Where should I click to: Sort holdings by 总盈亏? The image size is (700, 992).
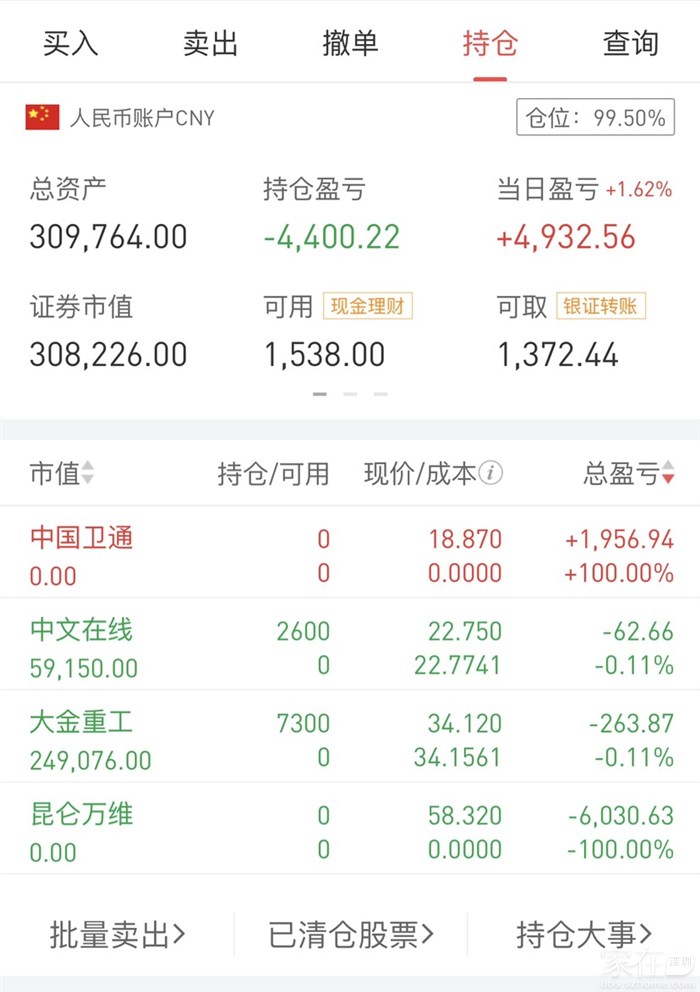pos(629,473)
